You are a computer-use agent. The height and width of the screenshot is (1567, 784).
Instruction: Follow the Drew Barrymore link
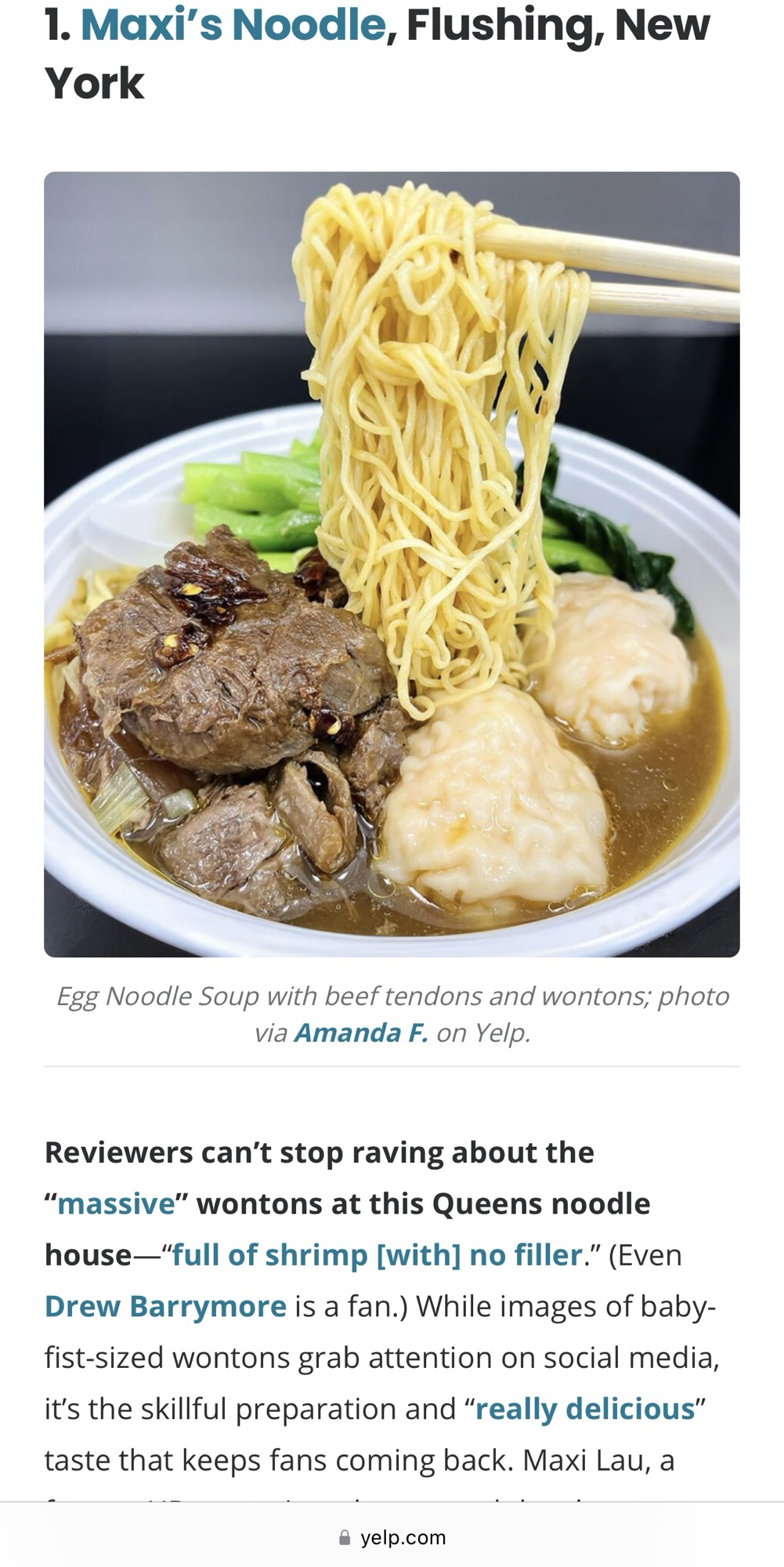165,1306
